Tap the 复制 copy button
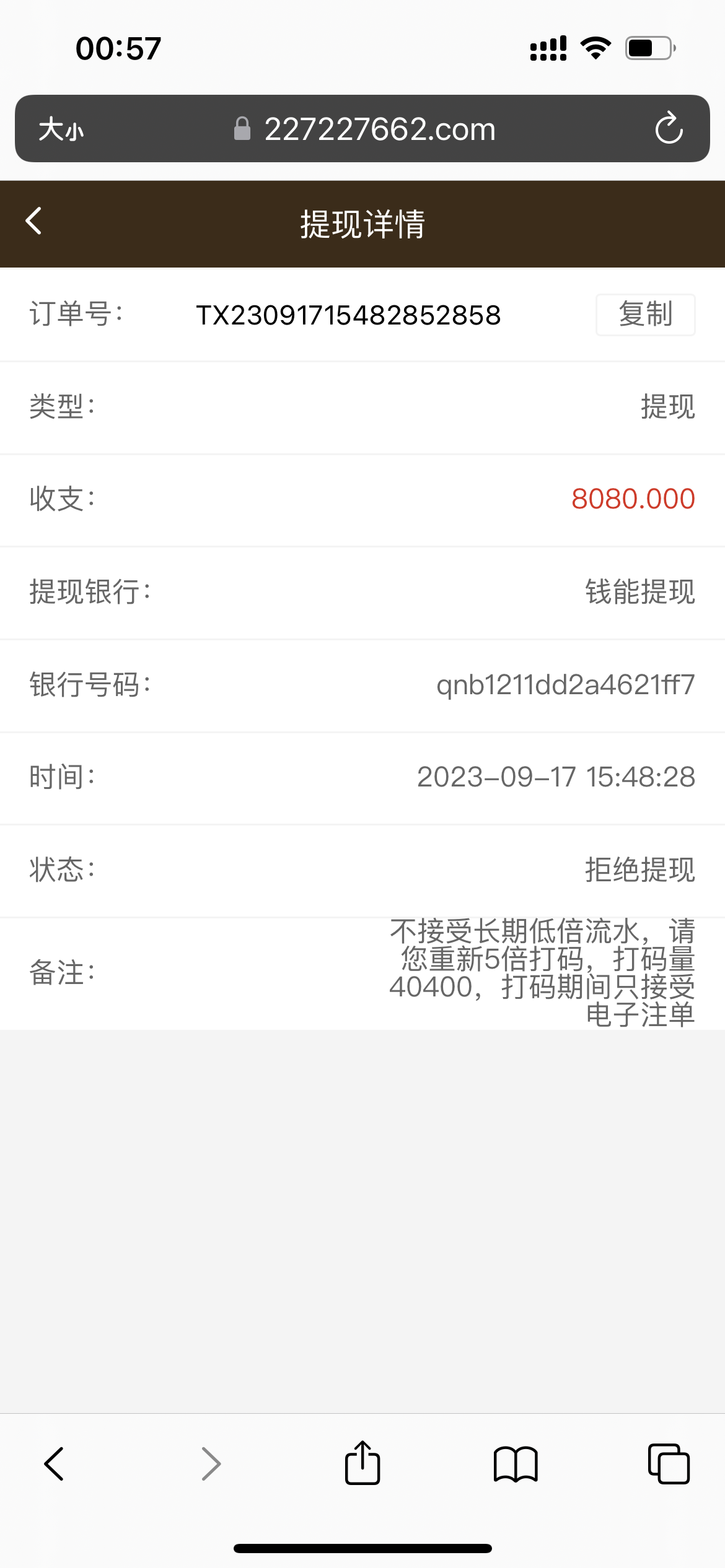Viewport: 725px width, 1568px height. tap(644, 315)
